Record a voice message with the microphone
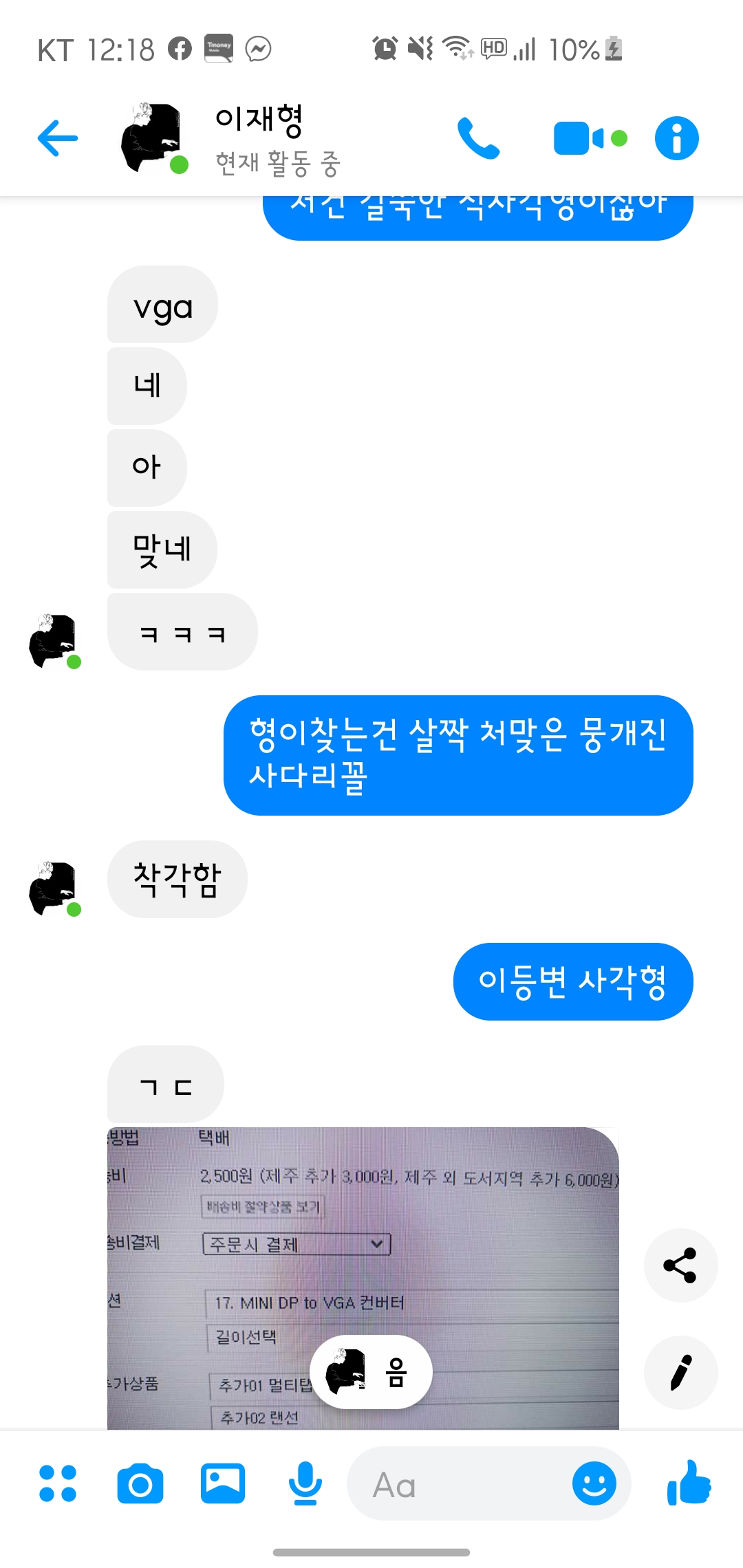Viewport: 743px width, 1568px height. point(305,1483)
